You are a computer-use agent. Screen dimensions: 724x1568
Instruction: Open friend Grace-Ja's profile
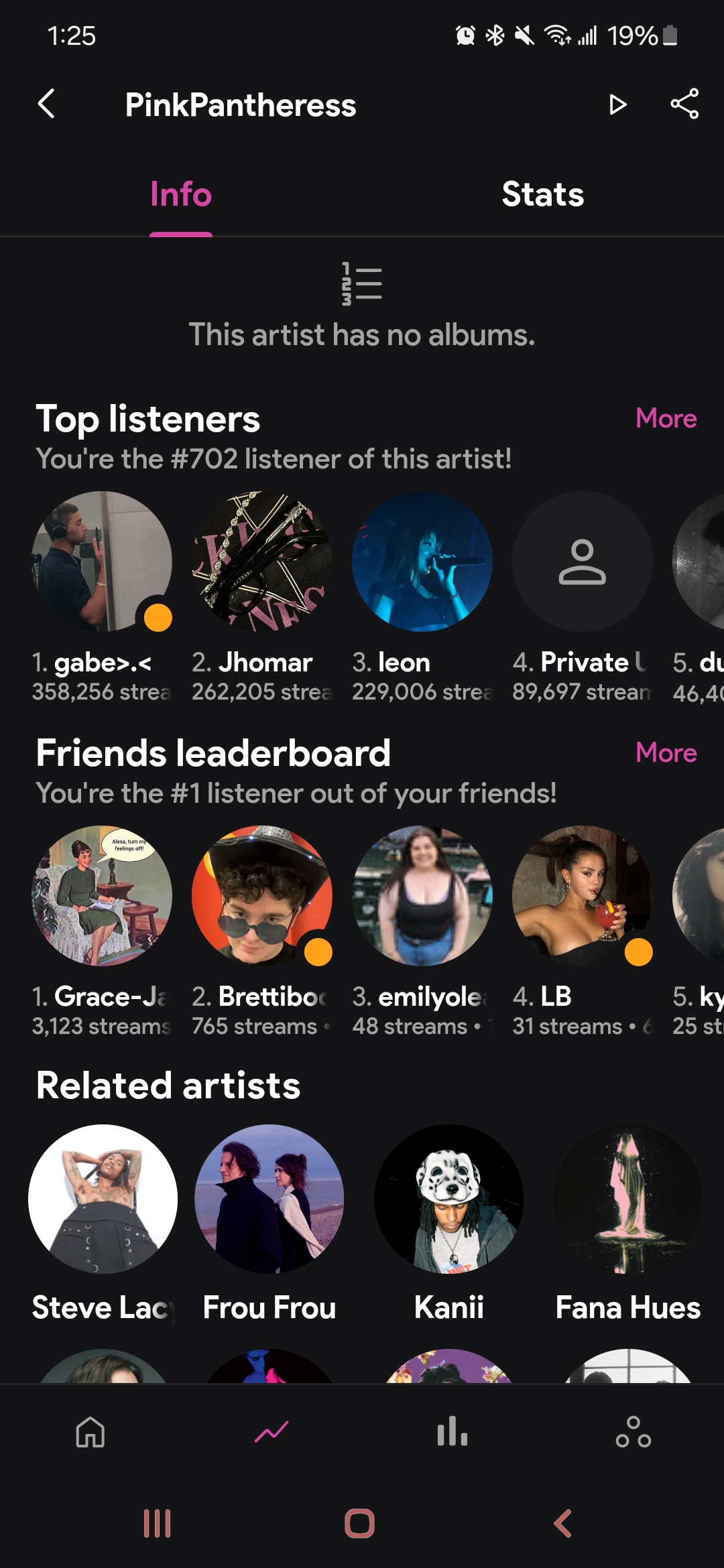pos(102,896)
